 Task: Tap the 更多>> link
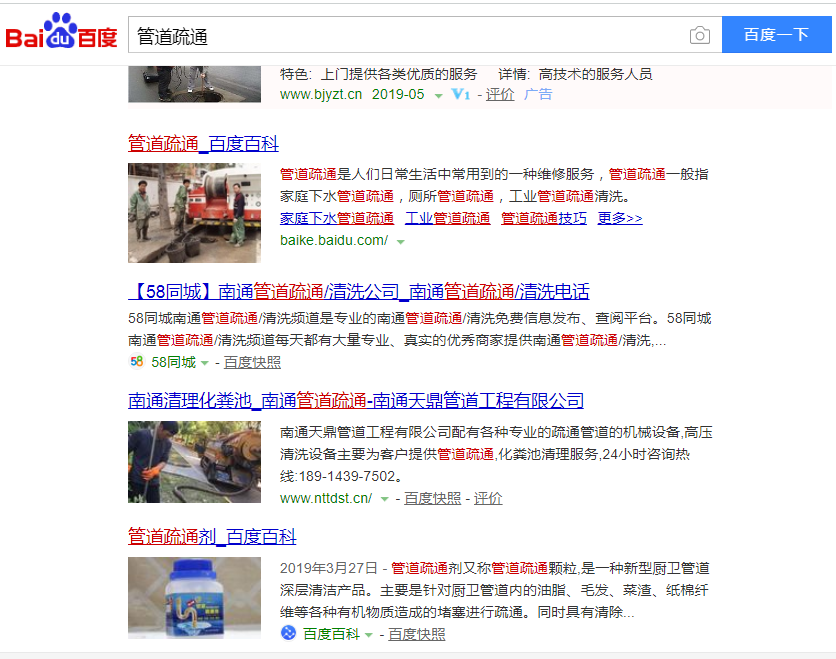point(620,218)
